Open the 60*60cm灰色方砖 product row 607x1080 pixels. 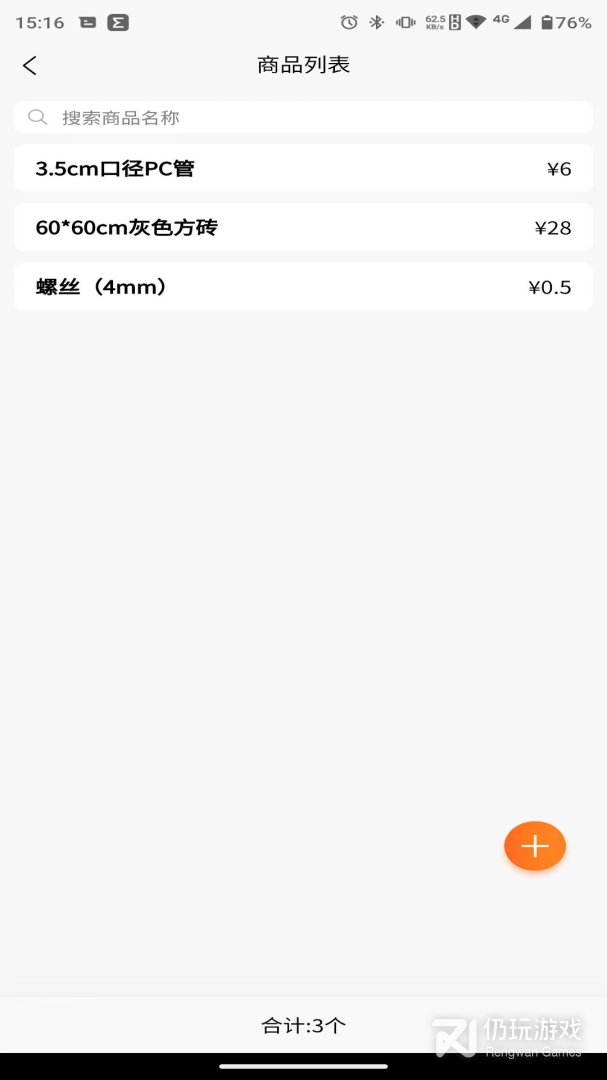303,228
